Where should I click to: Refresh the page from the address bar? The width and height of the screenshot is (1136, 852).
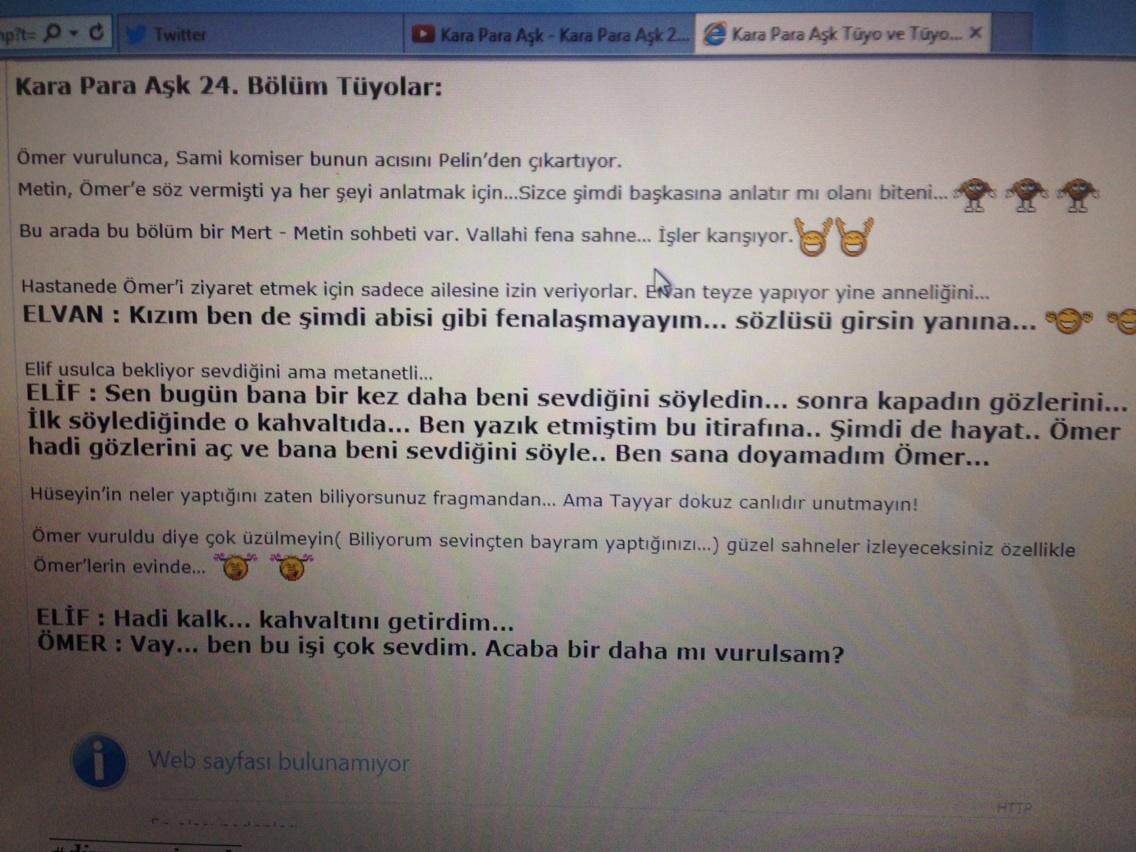coord(96,32)
